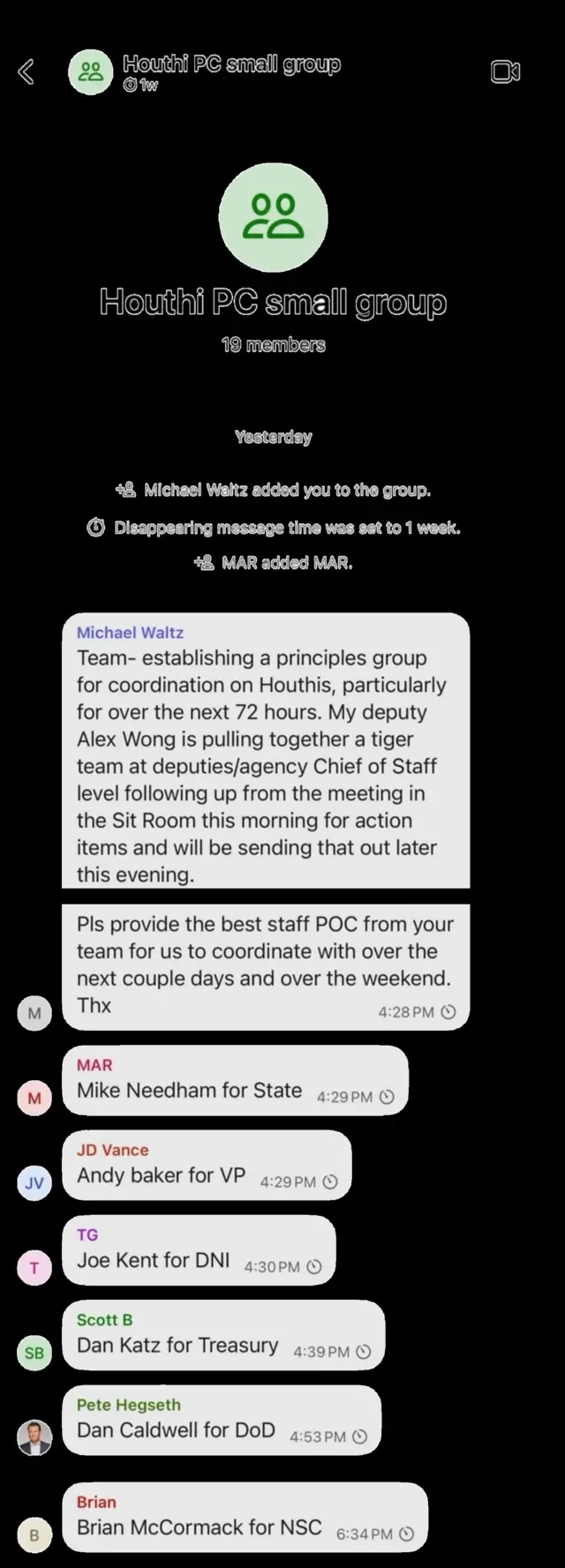The height and width of the screenshot is (1568, 565).
Task: View Pete Hegseth's profile photo
Action: (x=34, y=1437)
